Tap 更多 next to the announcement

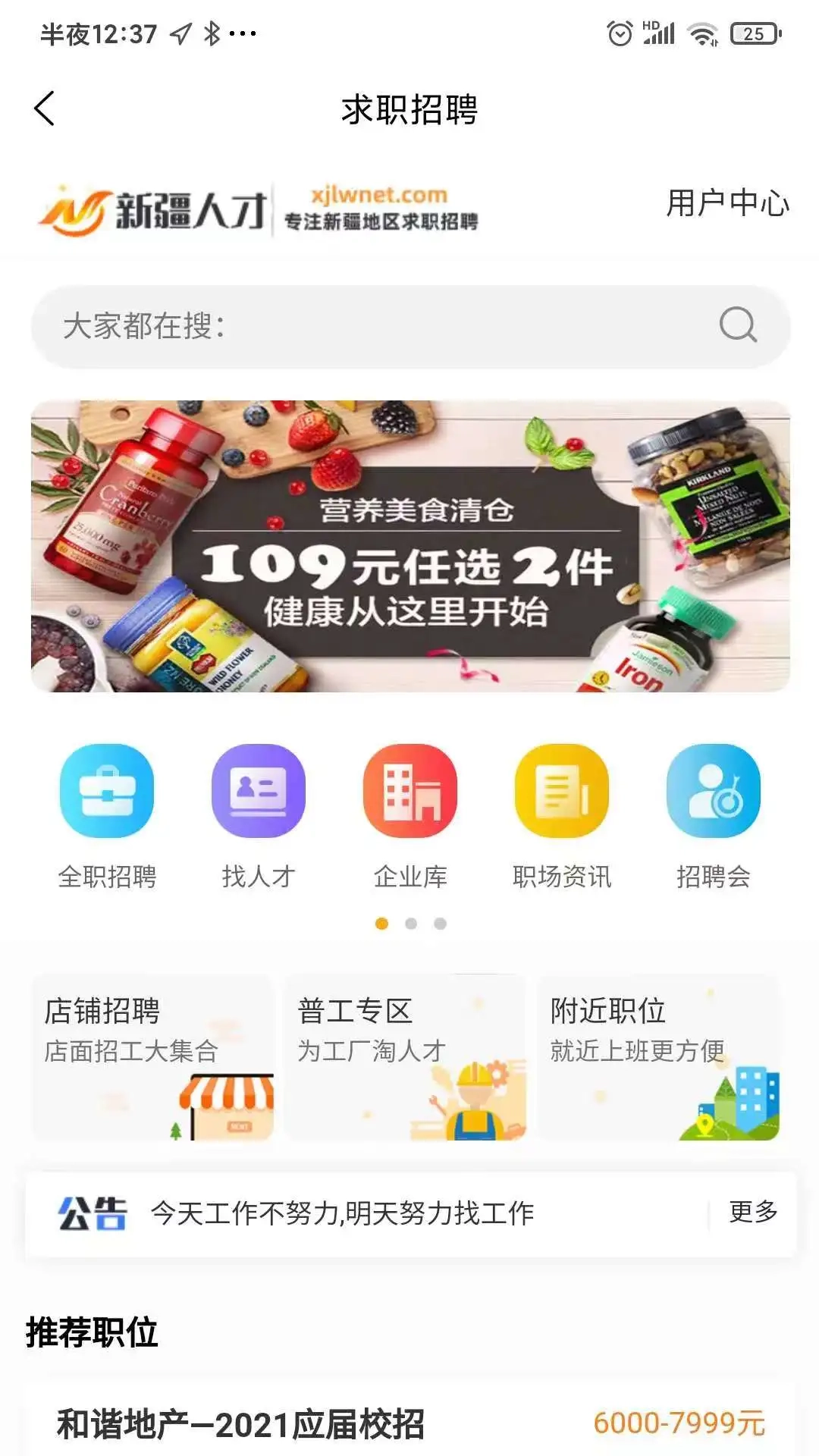(x=752, y=1211)
